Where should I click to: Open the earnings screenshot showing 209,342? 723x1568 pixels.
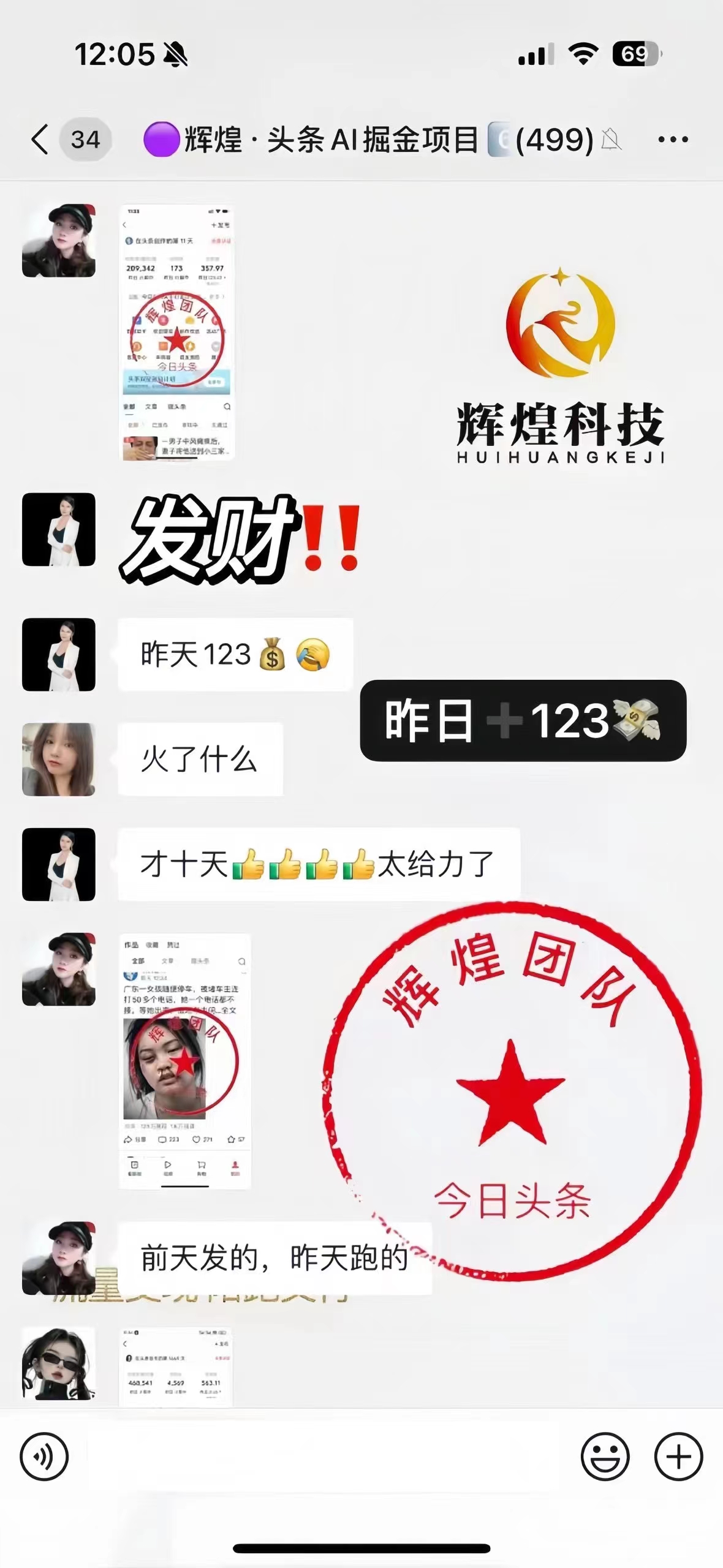(x=177, y=333)
